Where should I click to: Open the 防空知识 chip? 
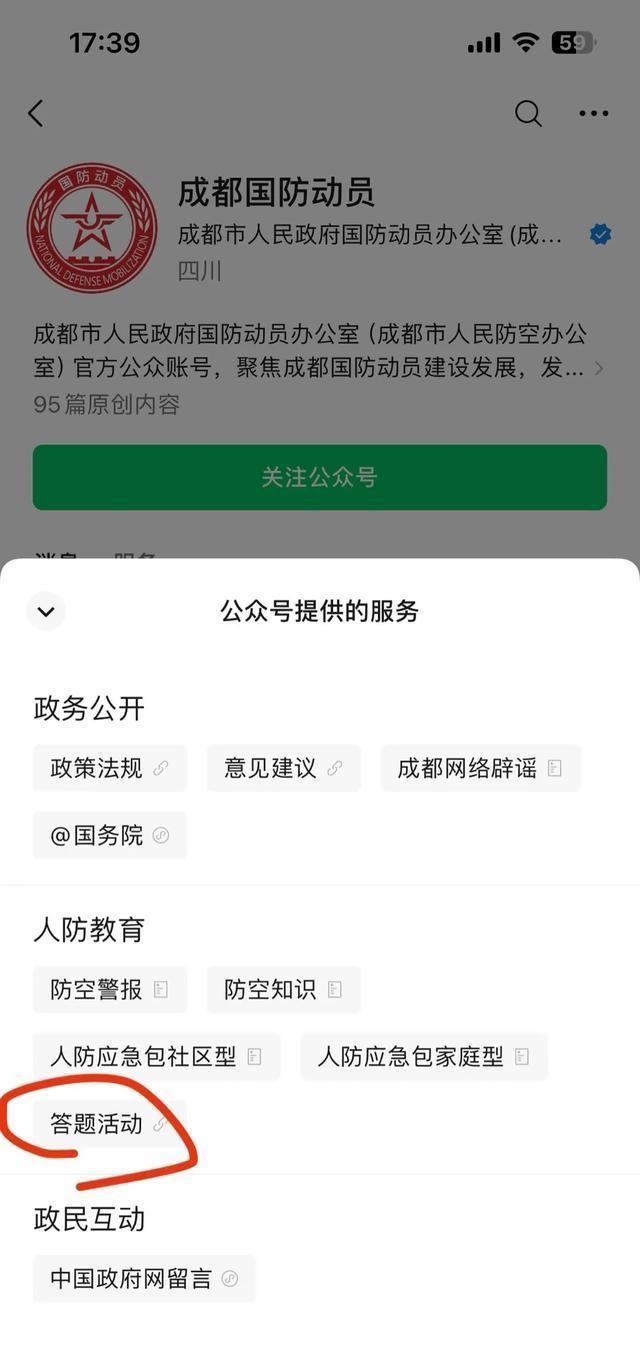(283, 989)
